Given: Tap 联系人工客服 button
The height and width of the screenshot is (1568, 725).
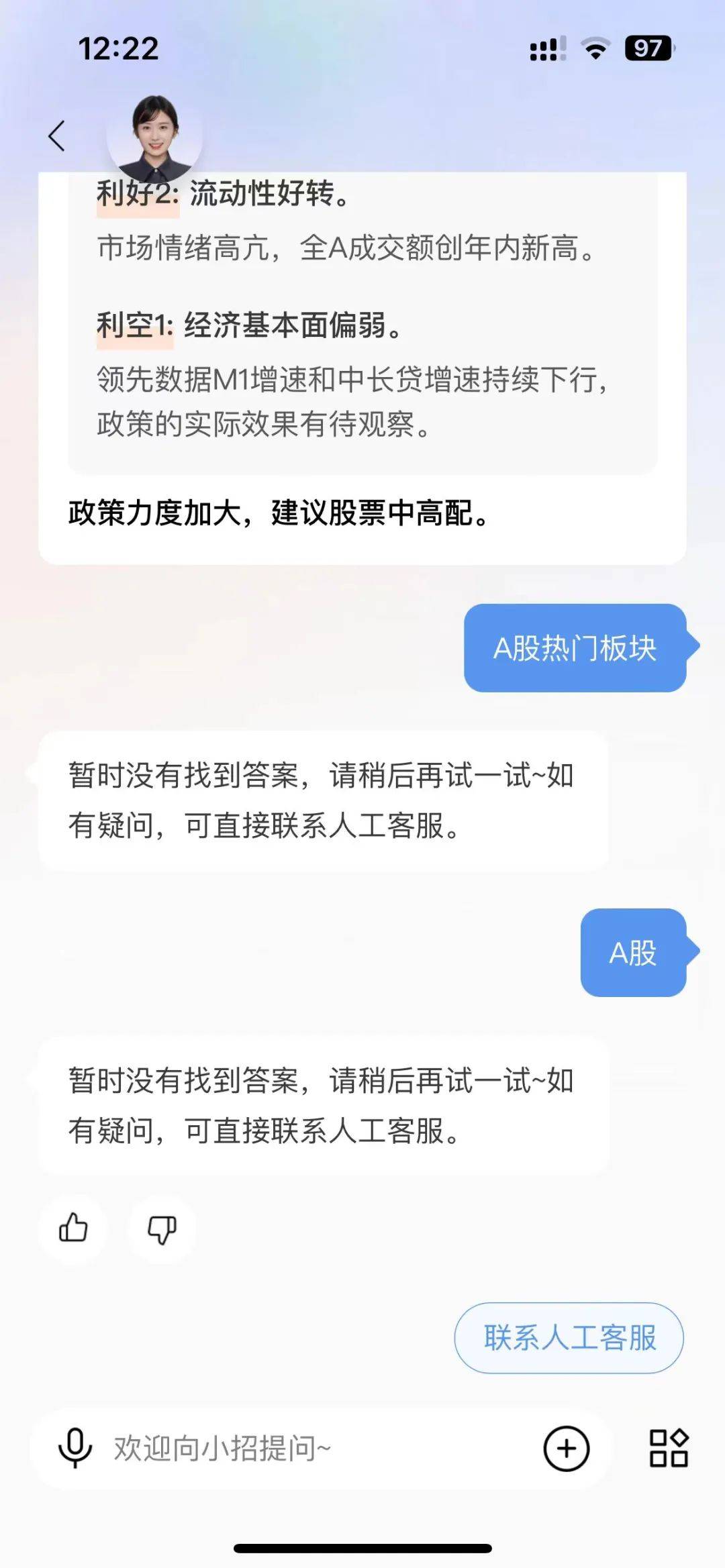Looking at the screenshot, I should (569, 1337).
